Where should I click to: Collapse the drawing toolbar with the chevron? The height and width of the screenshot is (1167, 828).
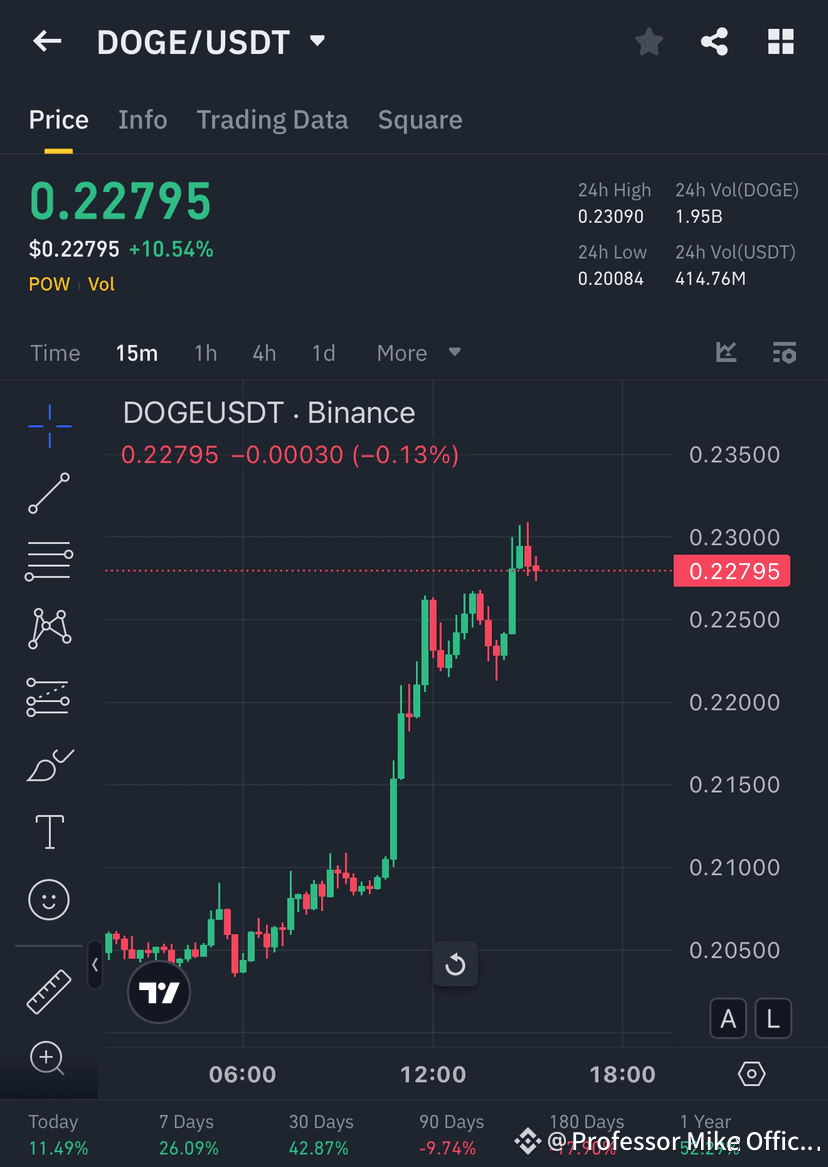click(x=95, y=966)
